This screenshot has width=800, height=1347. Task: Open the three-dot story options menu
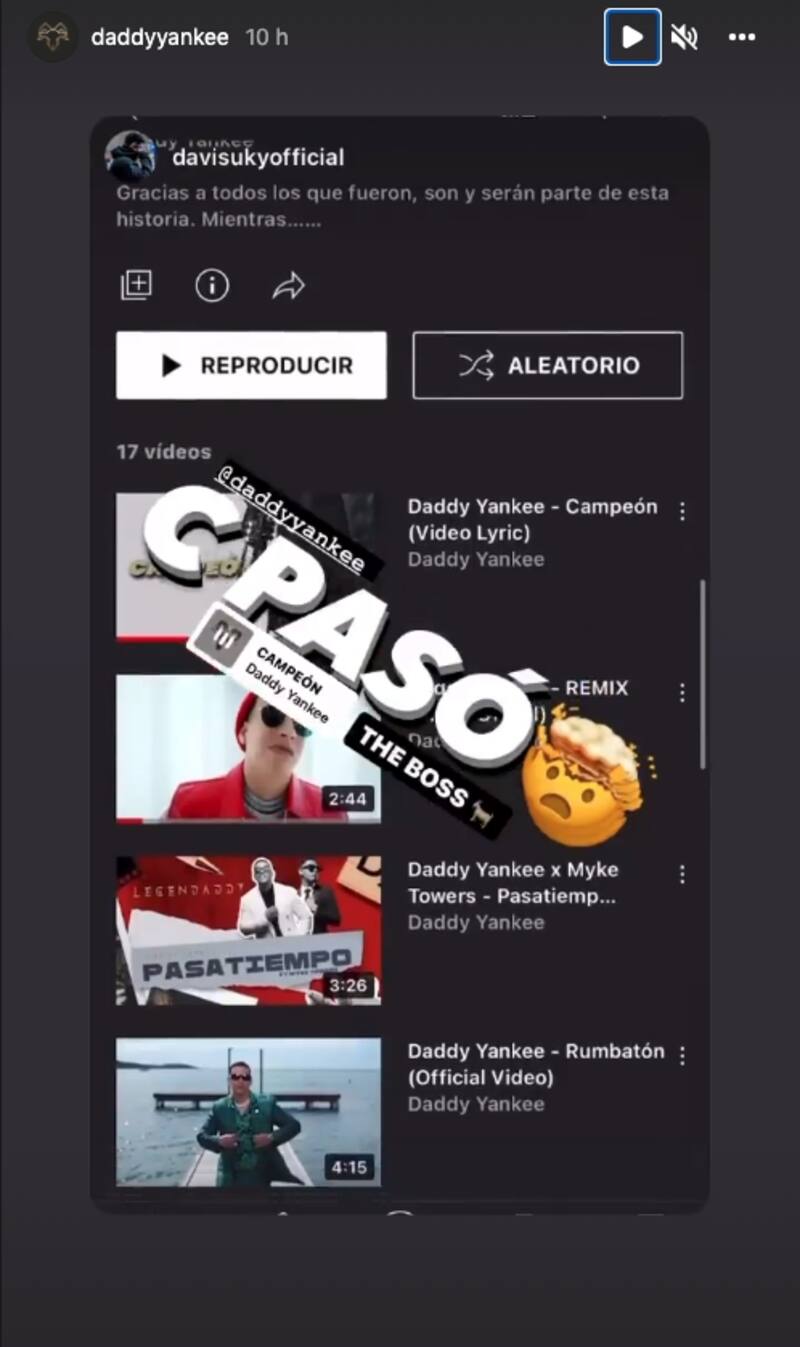[x=741, y=38]
